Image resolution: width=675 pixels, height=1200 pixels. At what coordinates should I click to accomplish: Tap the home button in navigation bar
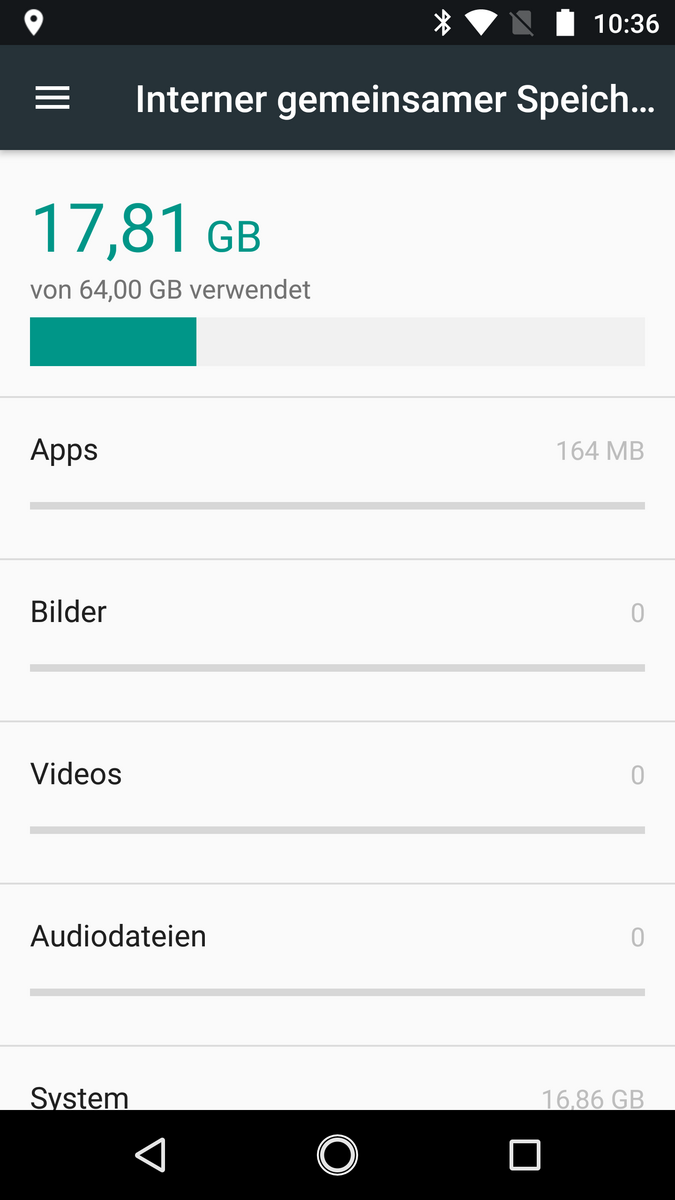337,1155
